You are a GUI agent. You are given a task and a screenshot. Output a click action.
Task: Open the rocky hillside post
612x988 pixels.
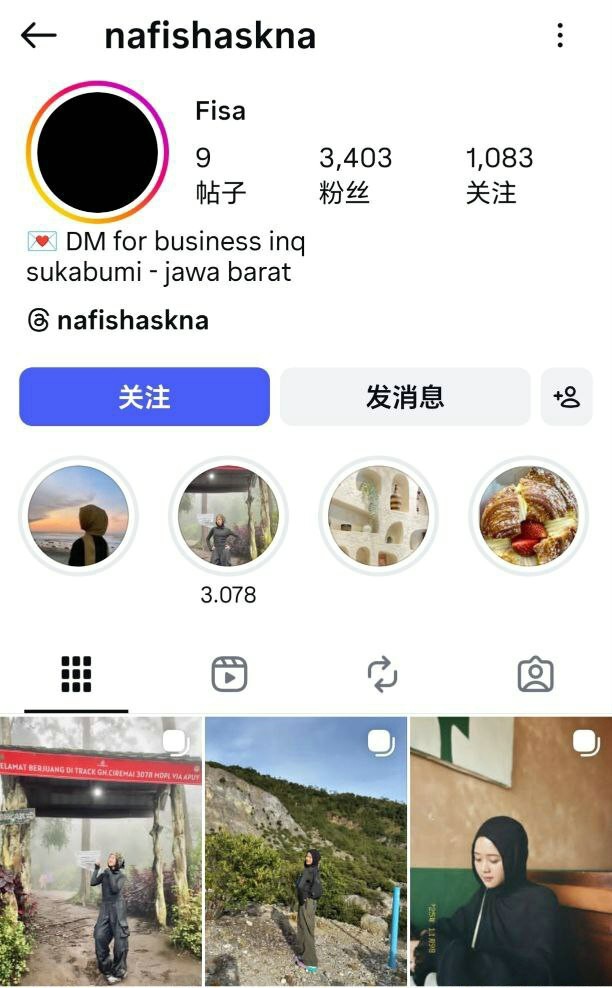(x=306, y=851)
